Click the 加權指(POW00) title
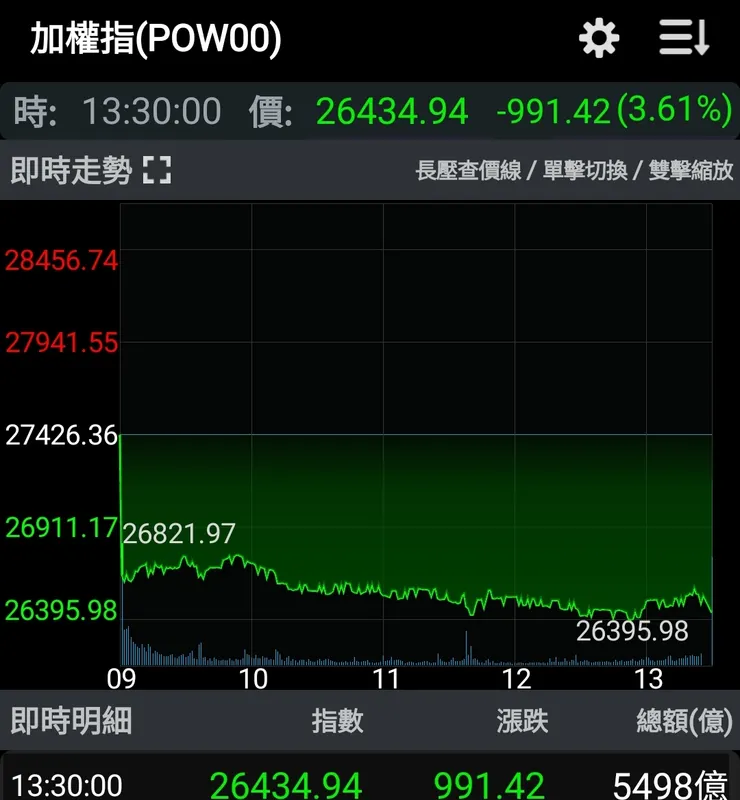This screenshot has width=740, height=800. [150, 40]
